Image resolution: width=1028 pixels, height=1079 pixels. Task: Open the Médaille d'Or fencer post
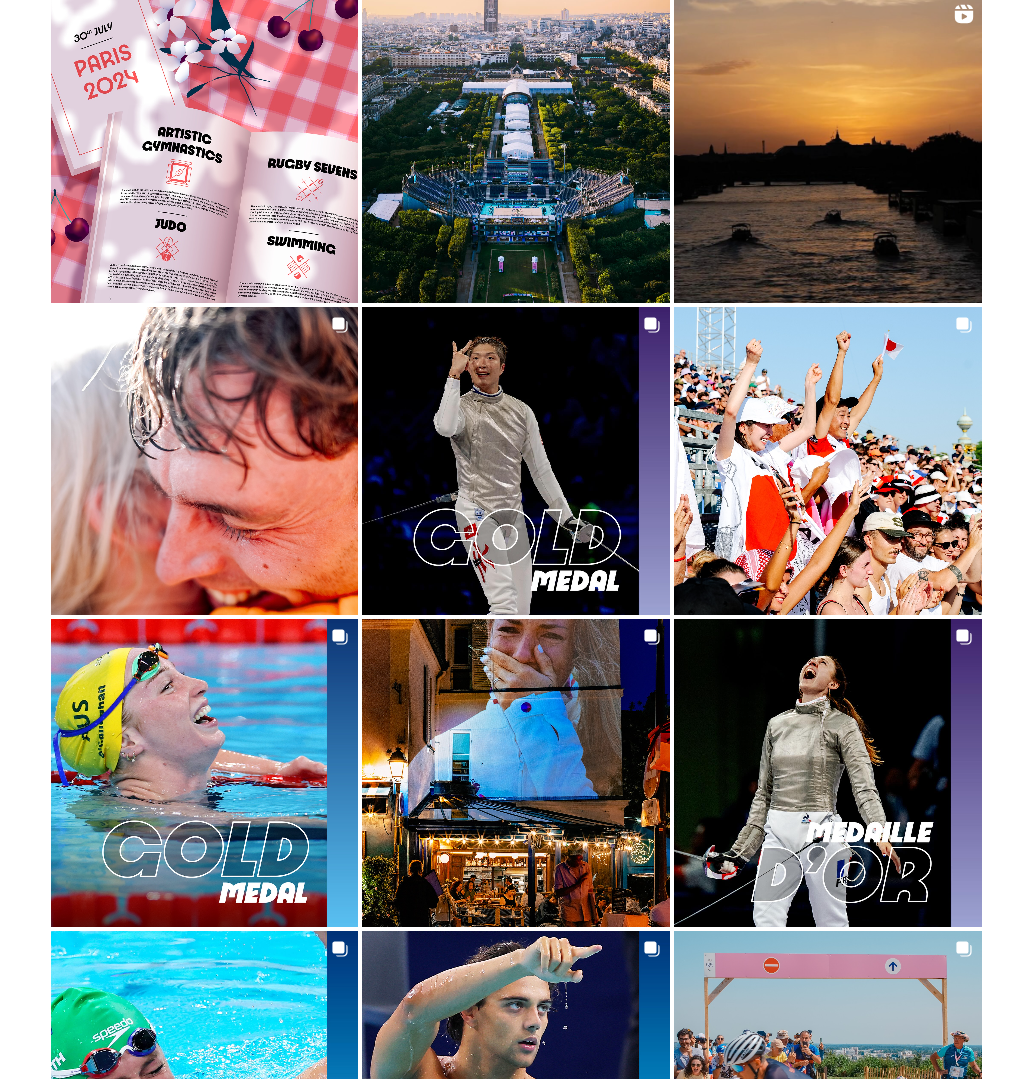pos(827,772)
